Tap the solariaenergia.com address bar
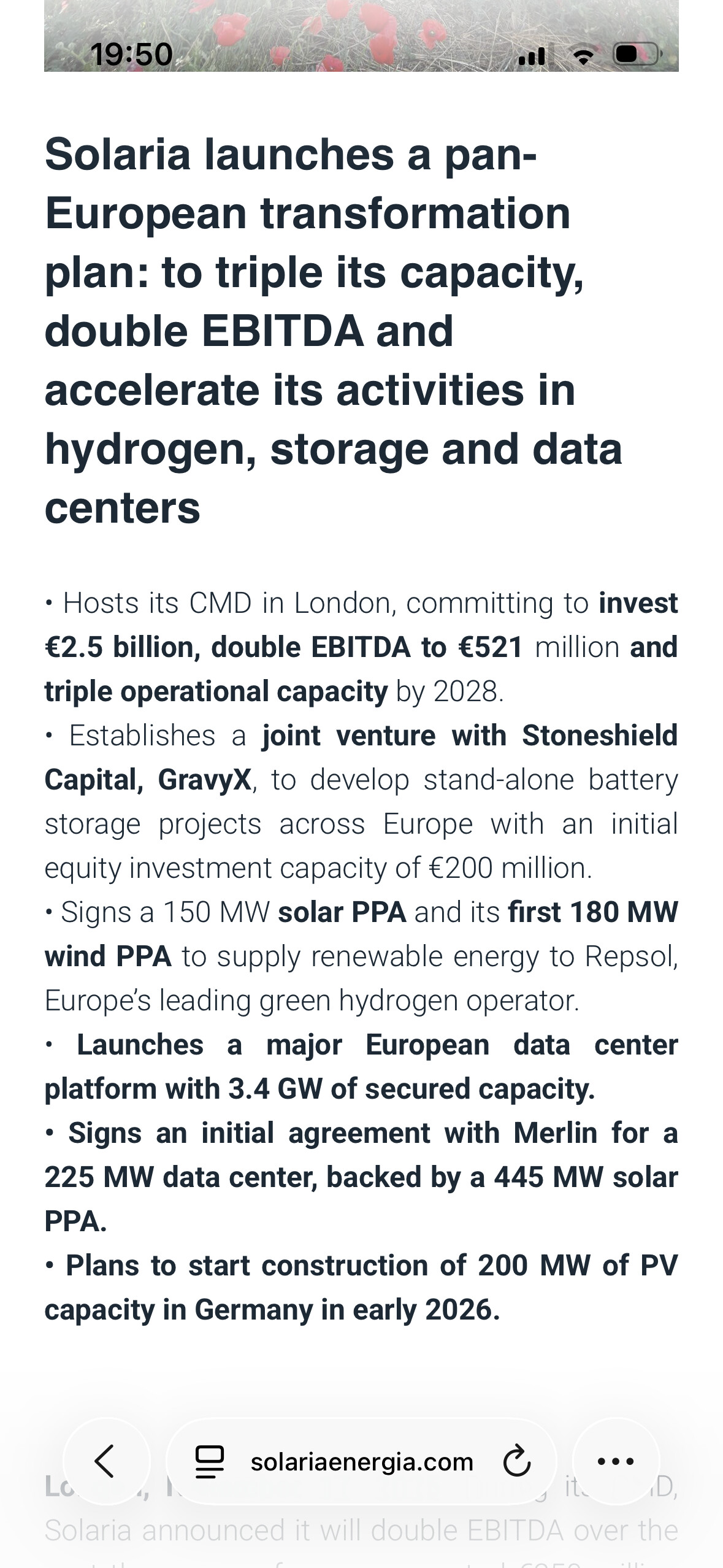The image size is (723, 1568). (362, 1462)
